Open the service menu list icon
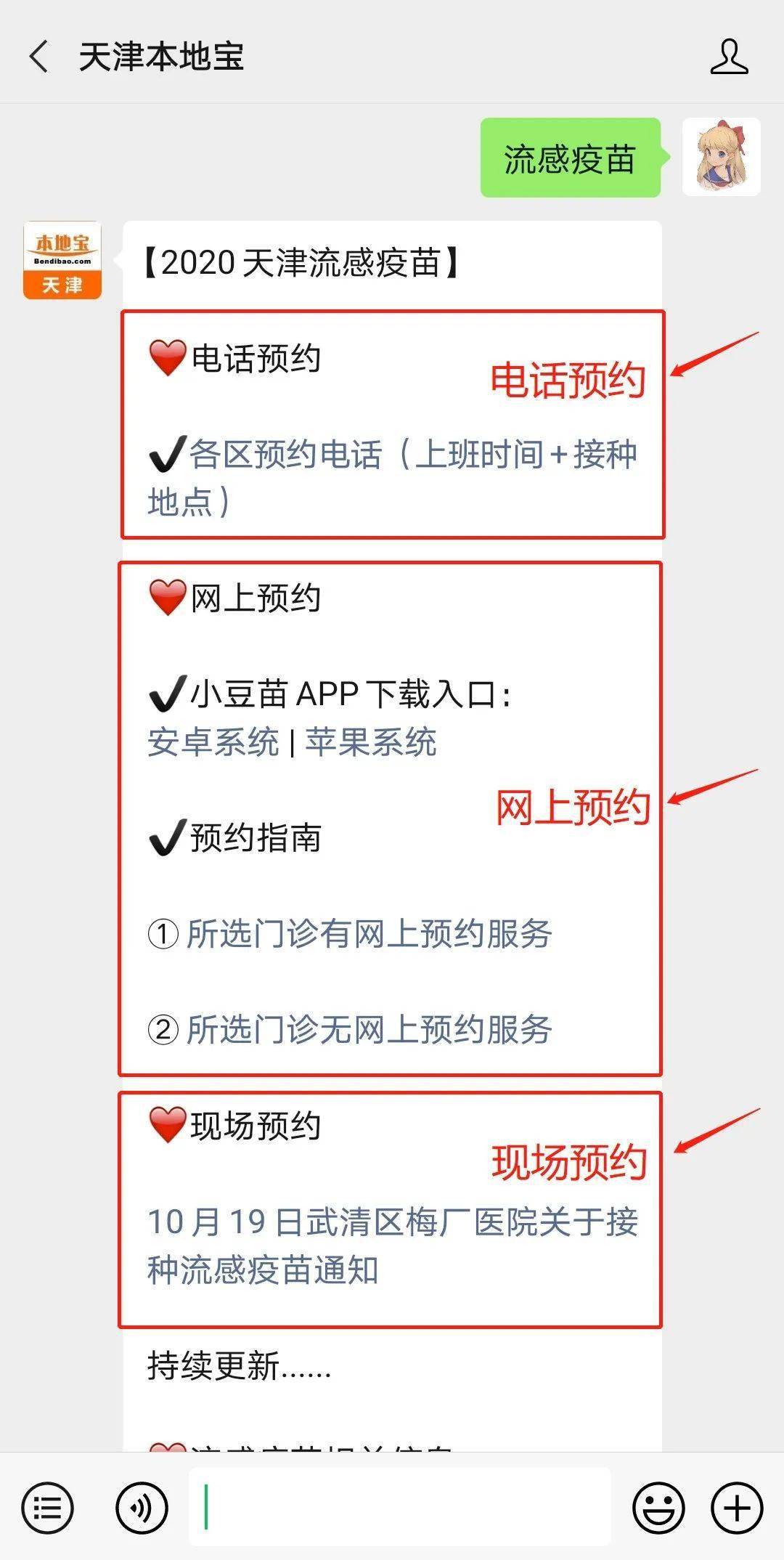Viewport: 784px width, 1560px height. 48,1508
